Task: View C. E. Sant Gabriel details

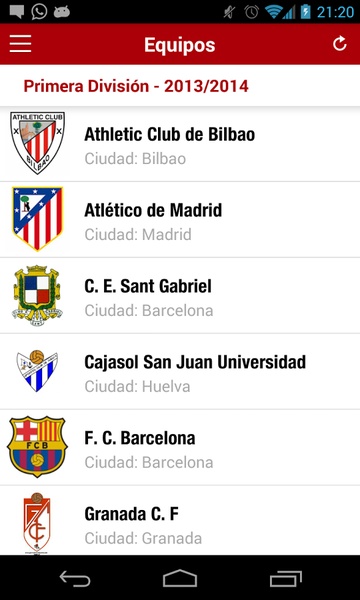Action: 180,295
